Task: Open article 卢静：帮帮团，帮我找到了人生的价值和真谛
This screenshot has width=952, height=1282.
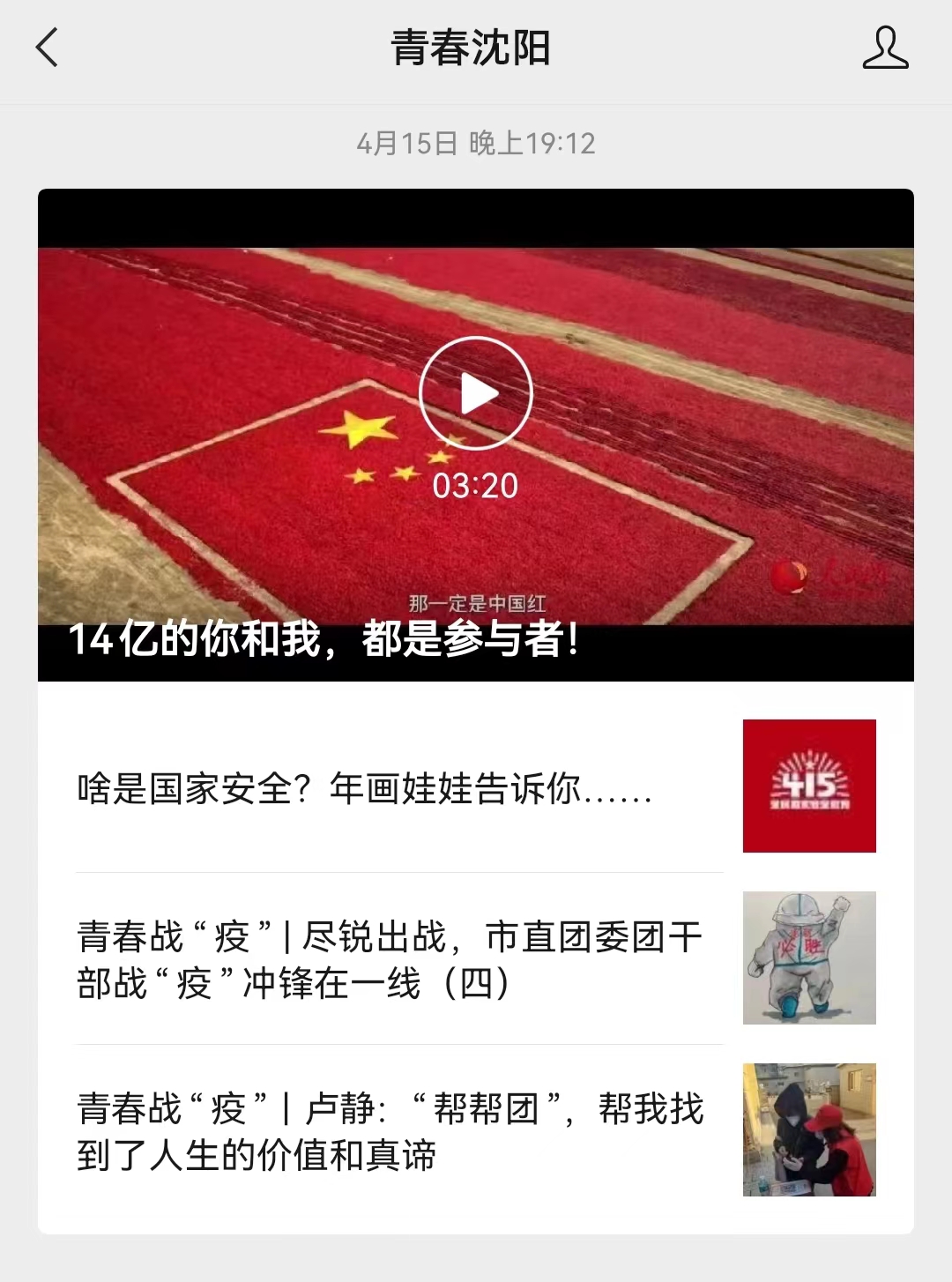Action: click(389, 1131)
